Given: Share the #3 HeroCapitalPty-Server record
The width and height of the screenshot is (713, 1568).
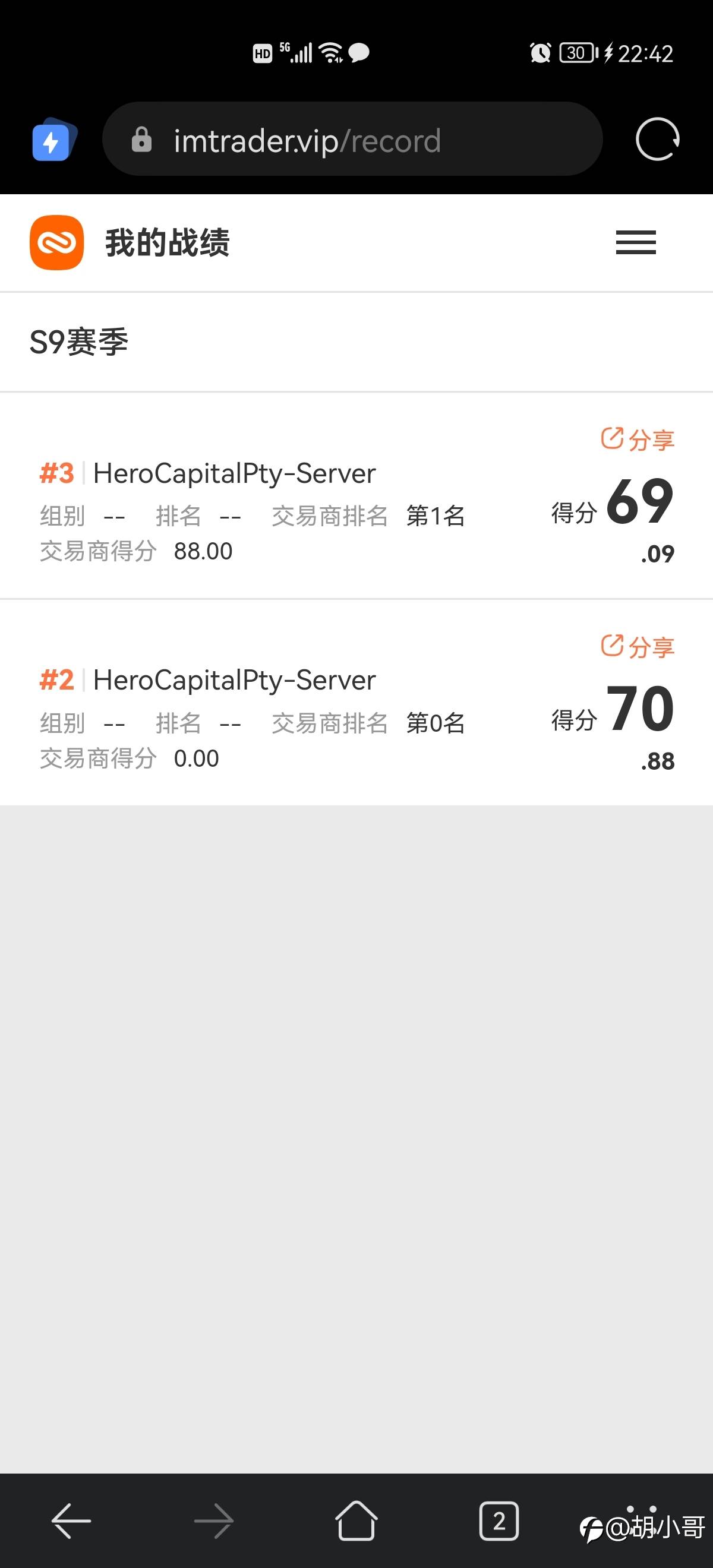Looking at the screenshot, I should pos(638,439).
